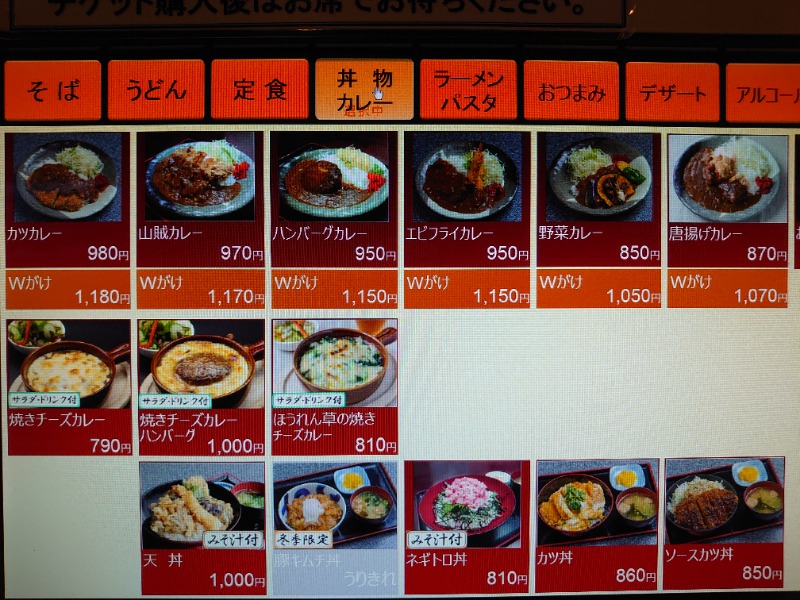Screen dimensions: 800x600
Task: Choose ネギトロ丼 for 810円
Action: coord(467,527)
